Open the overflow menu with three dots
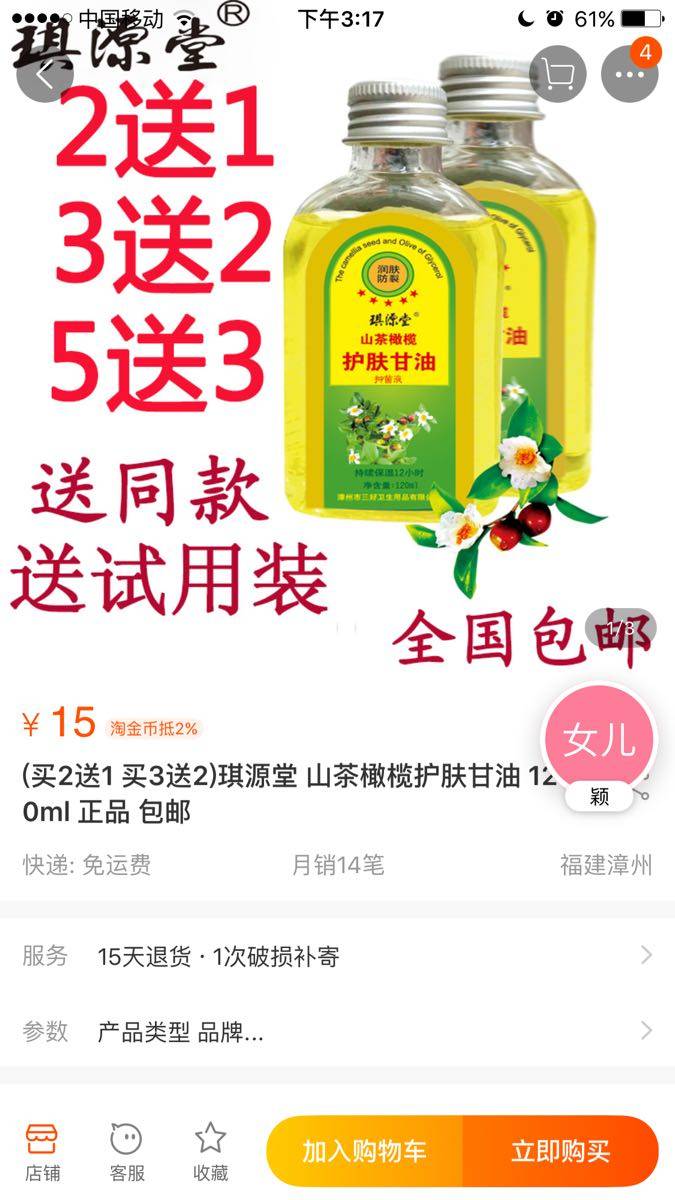The height and width of the screenshot is (1200, 675). [629, 74]
